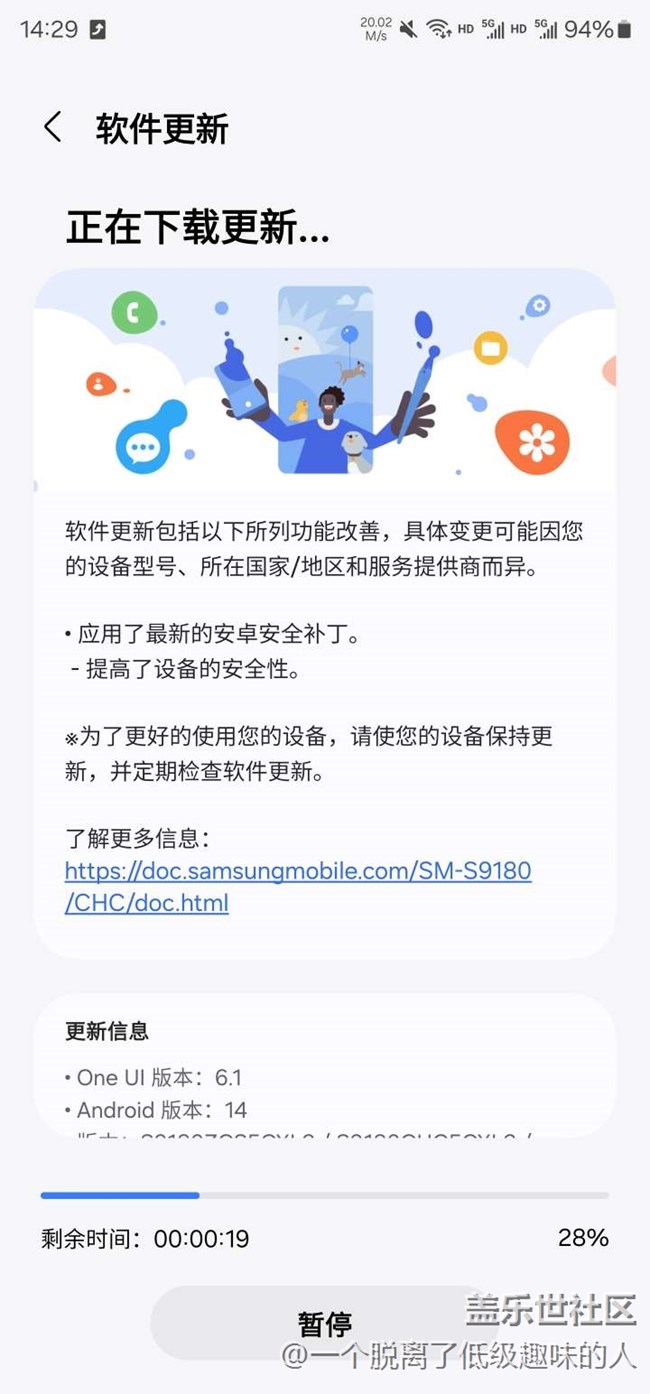Pause the download with the 暂停 button
650x1394 pixels.
pos(324,1324)
